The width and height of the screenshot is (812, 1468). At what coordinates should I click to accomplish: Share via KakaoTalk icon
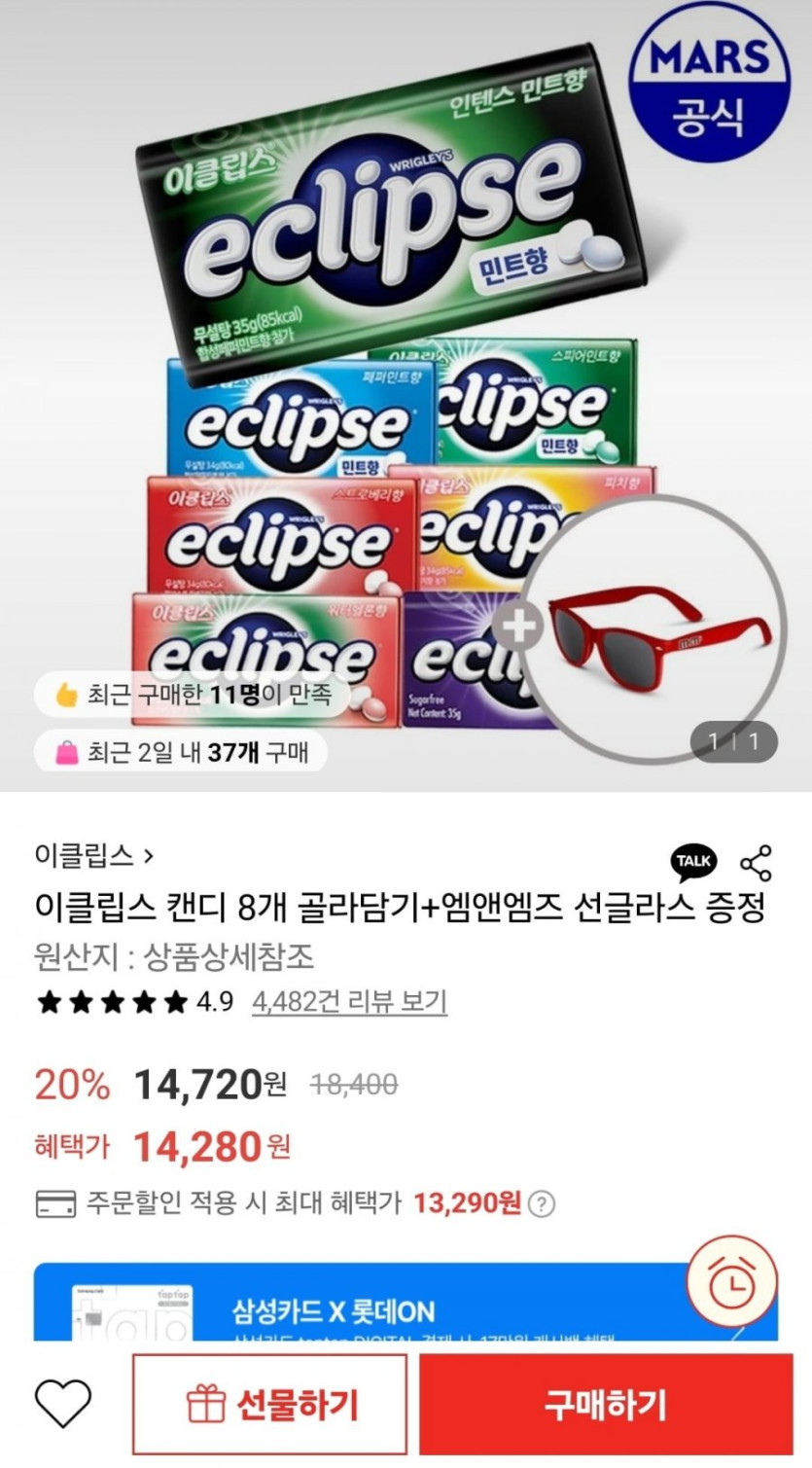click(693, 862)
